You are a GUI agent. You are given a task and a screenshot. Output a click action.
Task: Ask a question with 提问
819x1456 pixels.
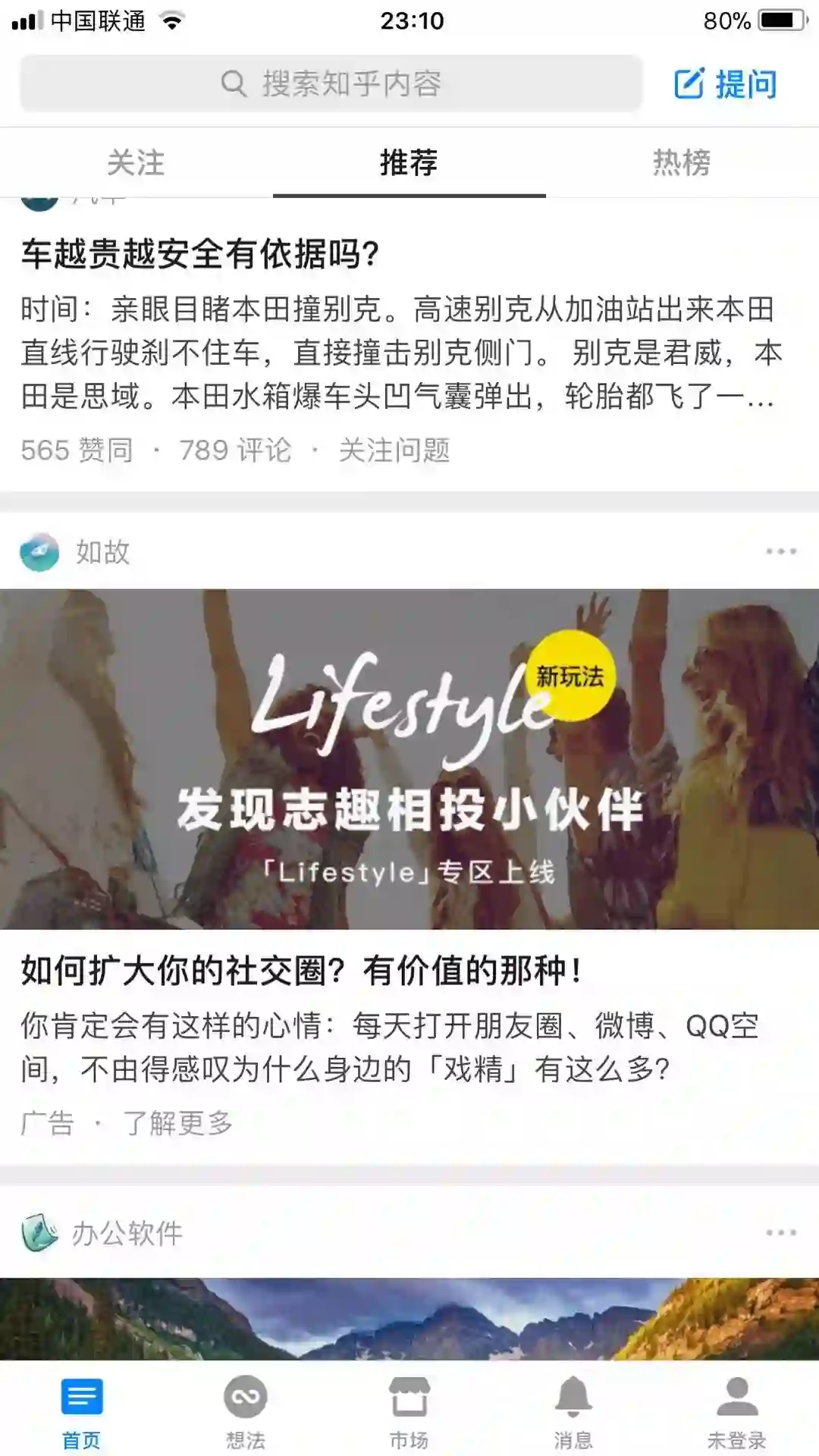coord(725,83)
